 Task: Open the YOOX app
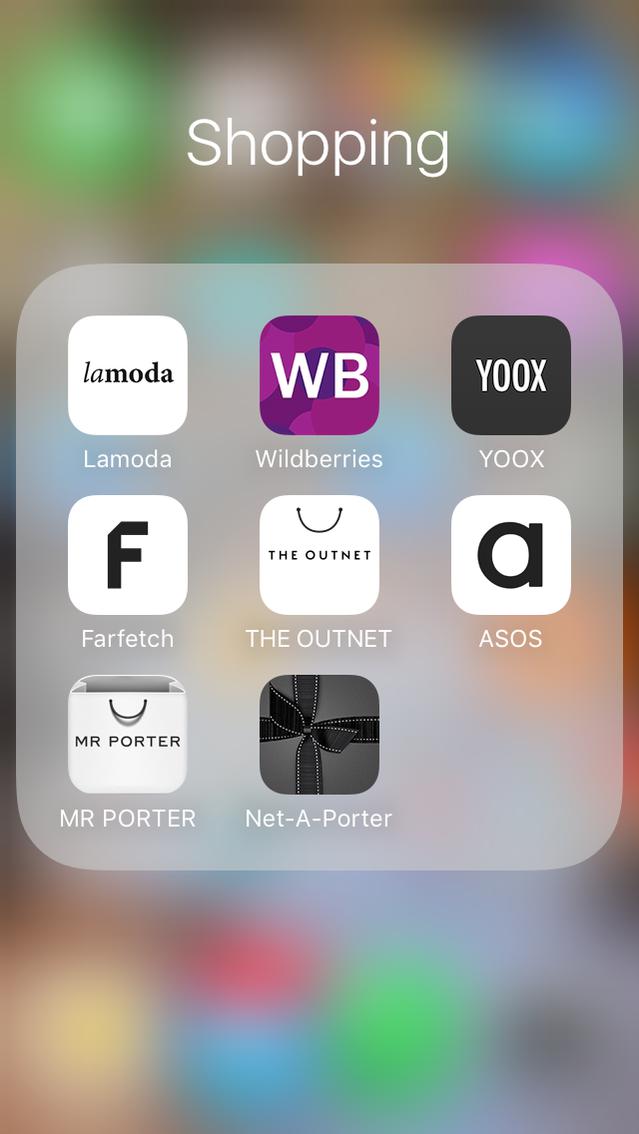511,375
